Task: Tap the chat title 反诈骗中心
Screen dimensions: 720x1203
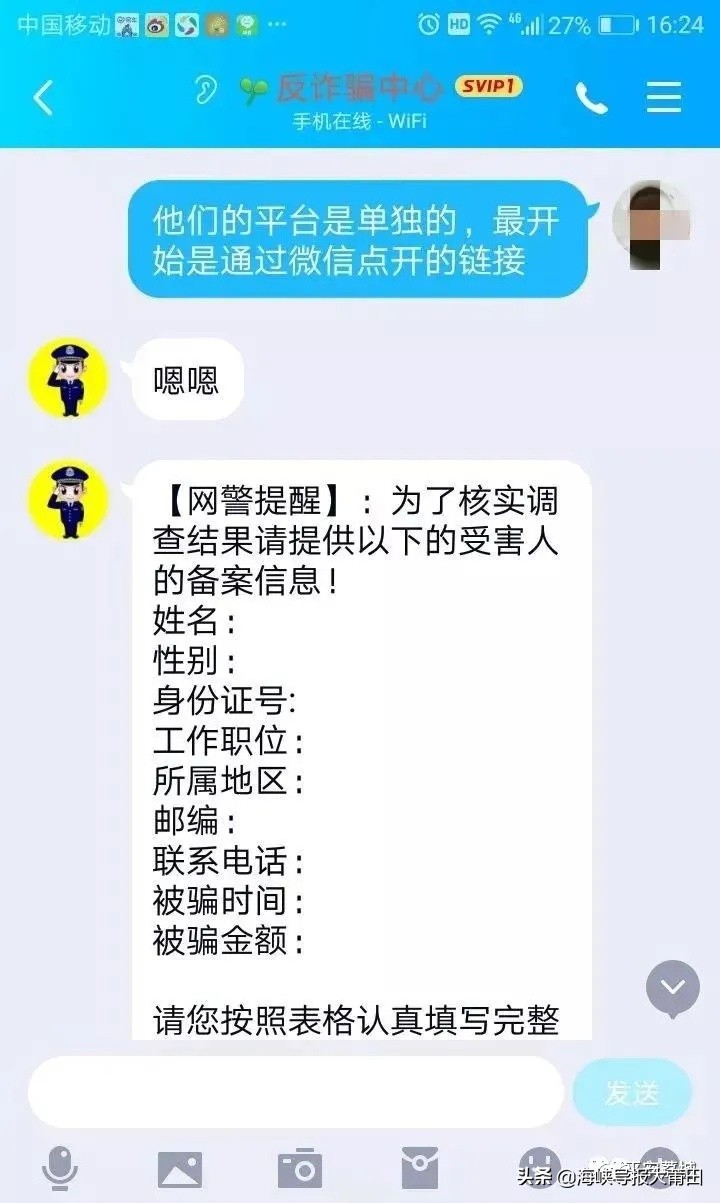Action: coord(355,88)
